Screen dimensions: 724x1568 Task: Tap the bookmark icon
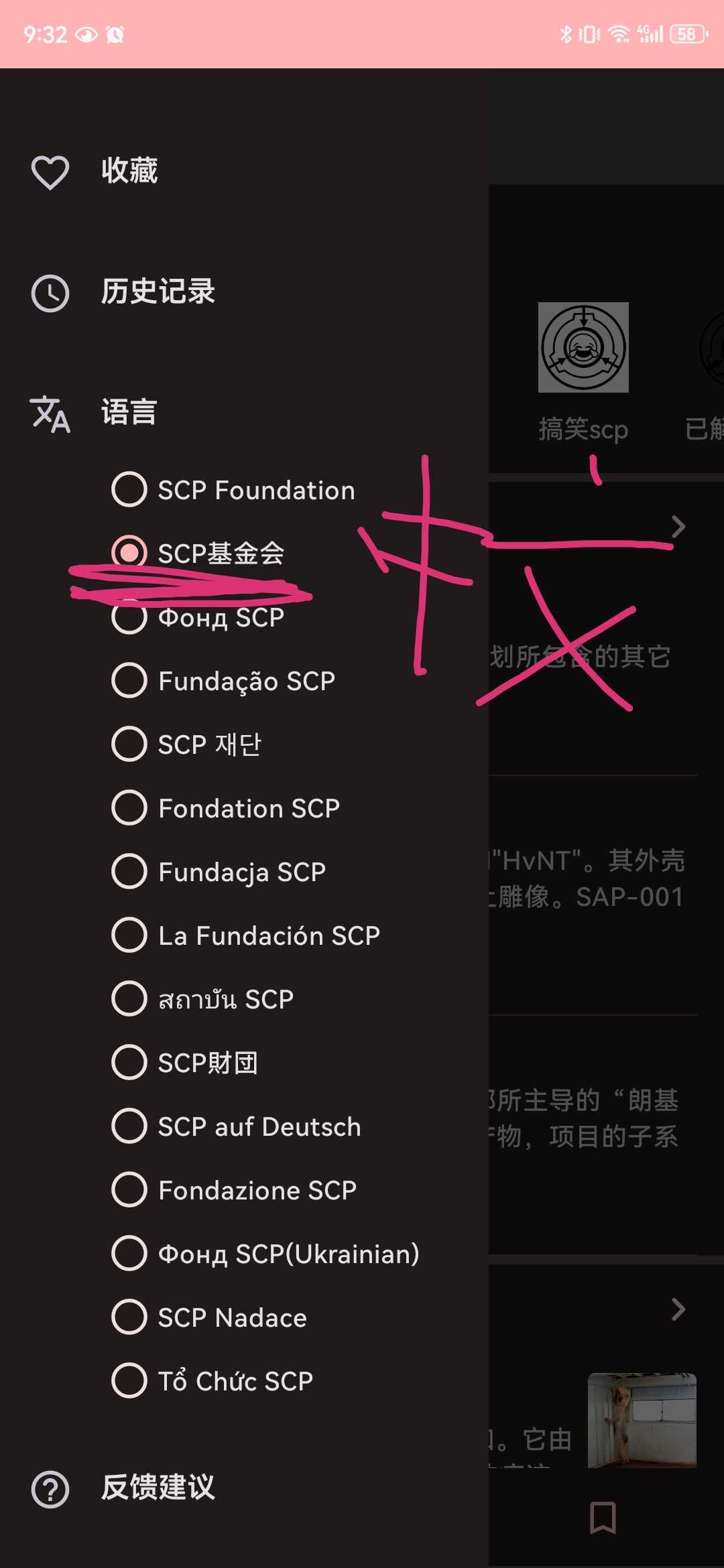pyautogui.click(x=603, y=1518)
